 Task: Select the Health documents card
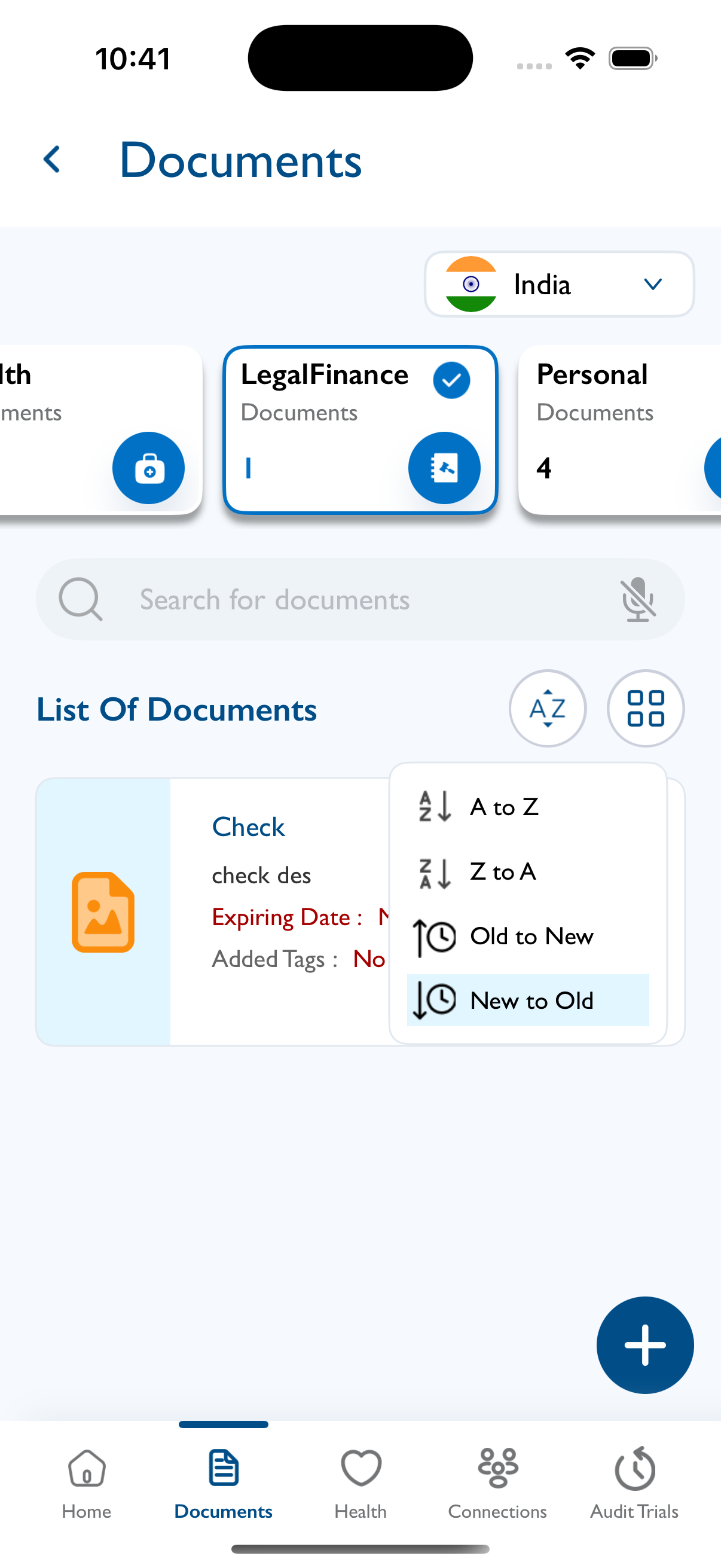pos(100,431)
